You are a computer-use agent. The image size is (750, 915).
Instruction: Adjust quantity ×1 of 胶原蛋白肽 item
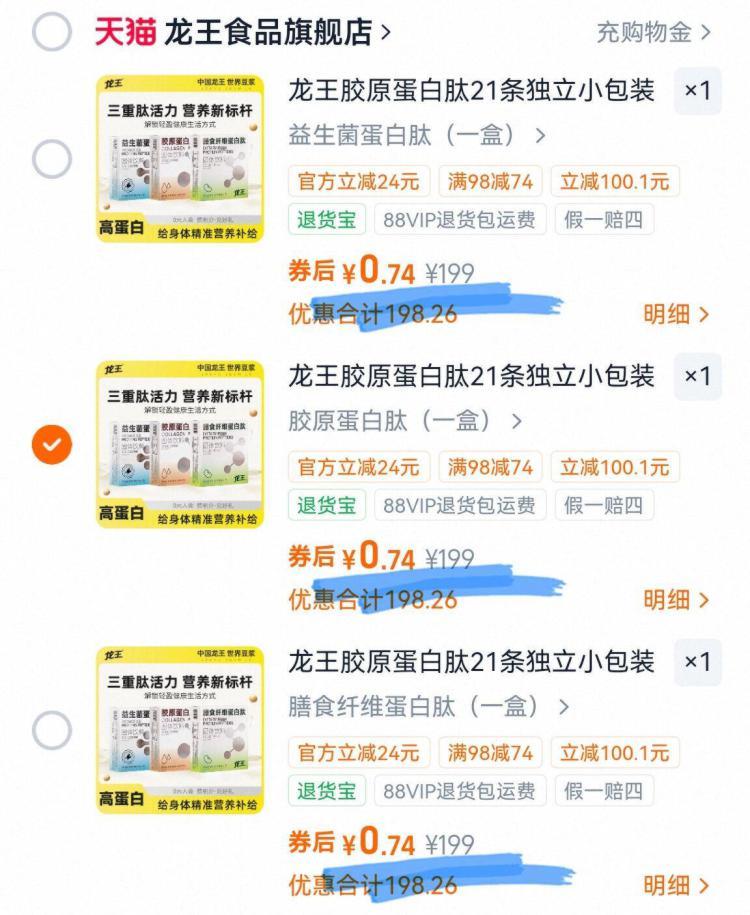click(x=697, y=377)
